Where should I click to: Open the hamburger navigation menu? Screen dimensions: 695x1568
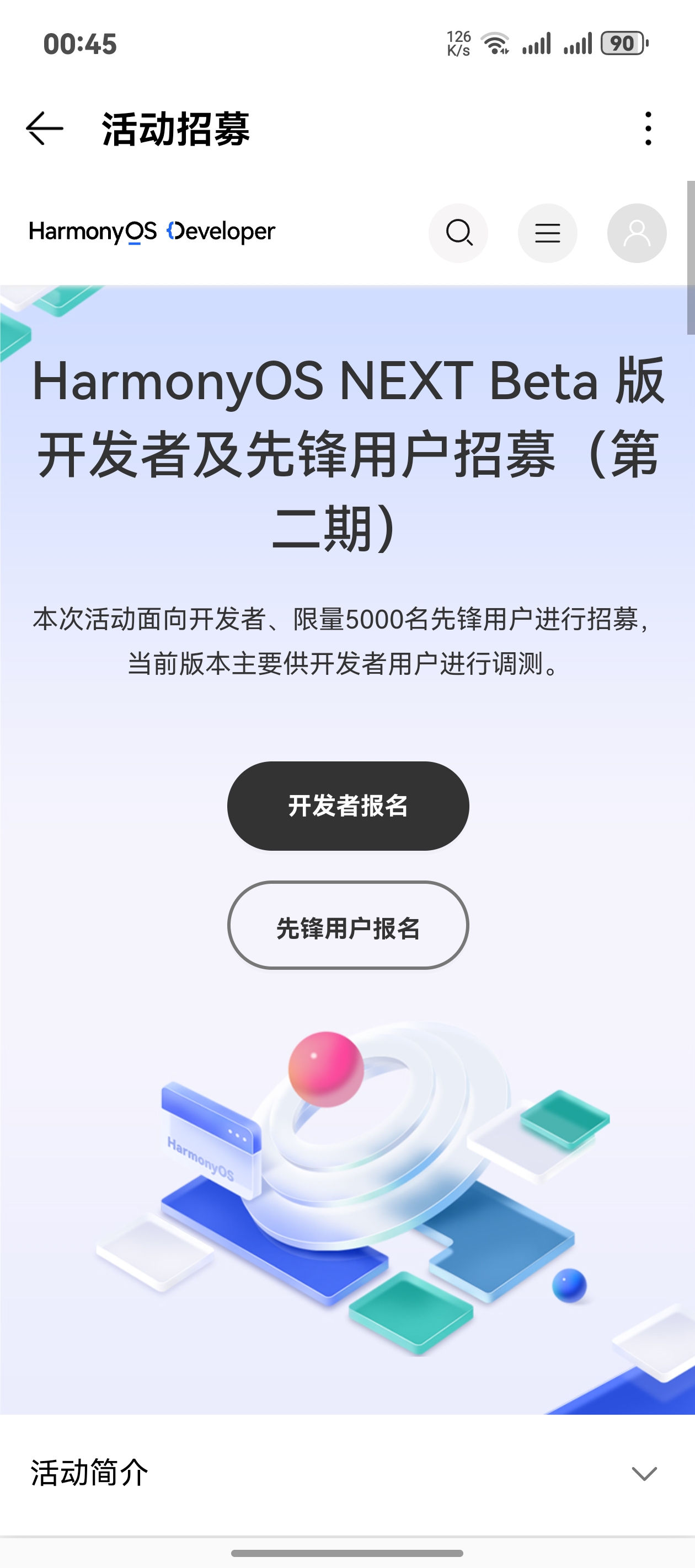coord(547,233)
